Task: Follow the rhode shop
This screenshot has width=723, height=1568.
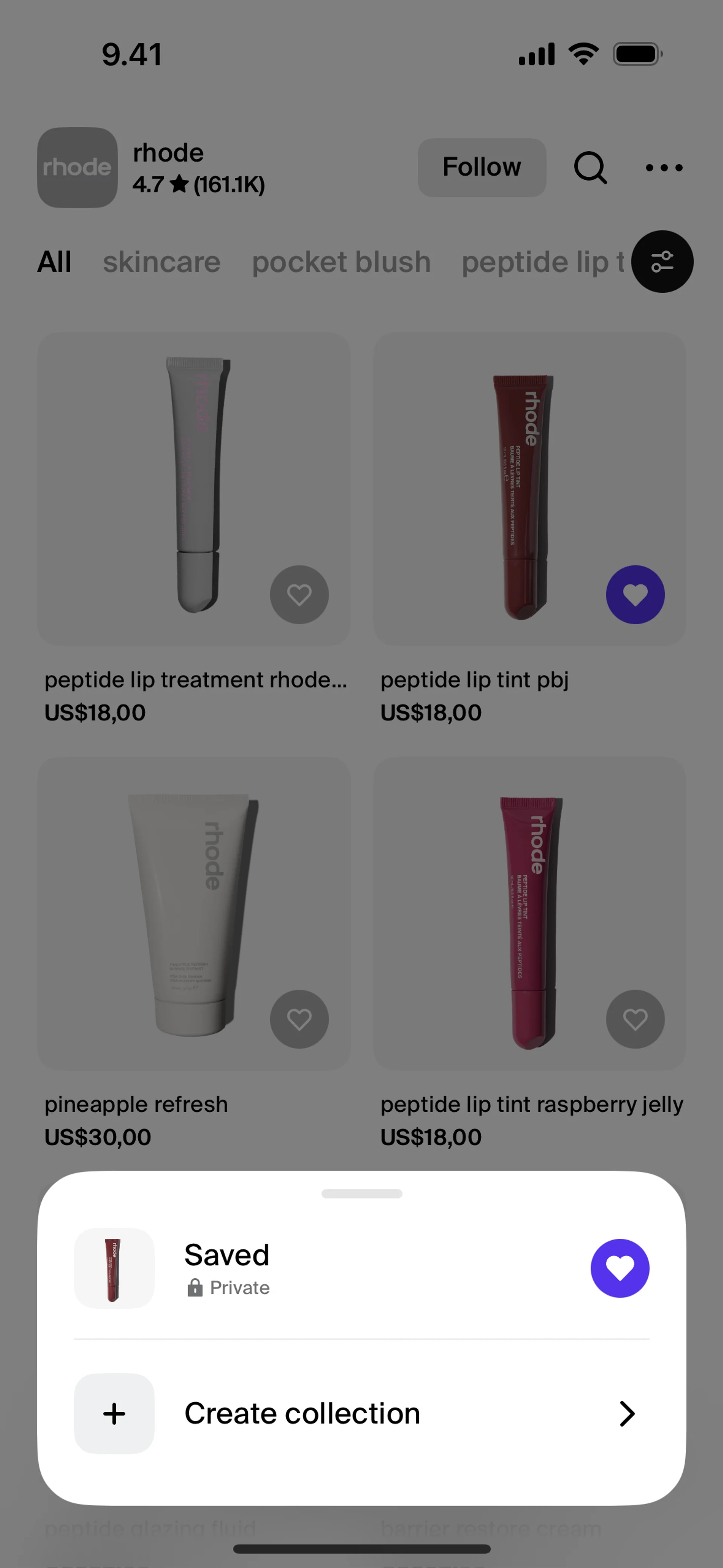Action: [x=481, y=167]
